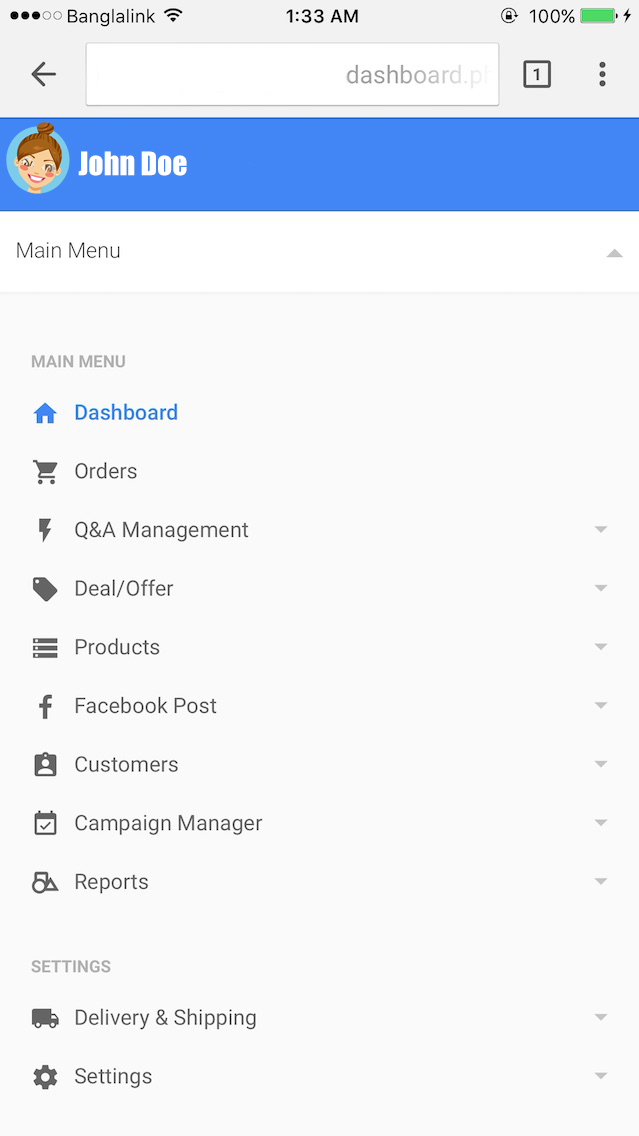Expand Facebook Post options

point(320,706)
